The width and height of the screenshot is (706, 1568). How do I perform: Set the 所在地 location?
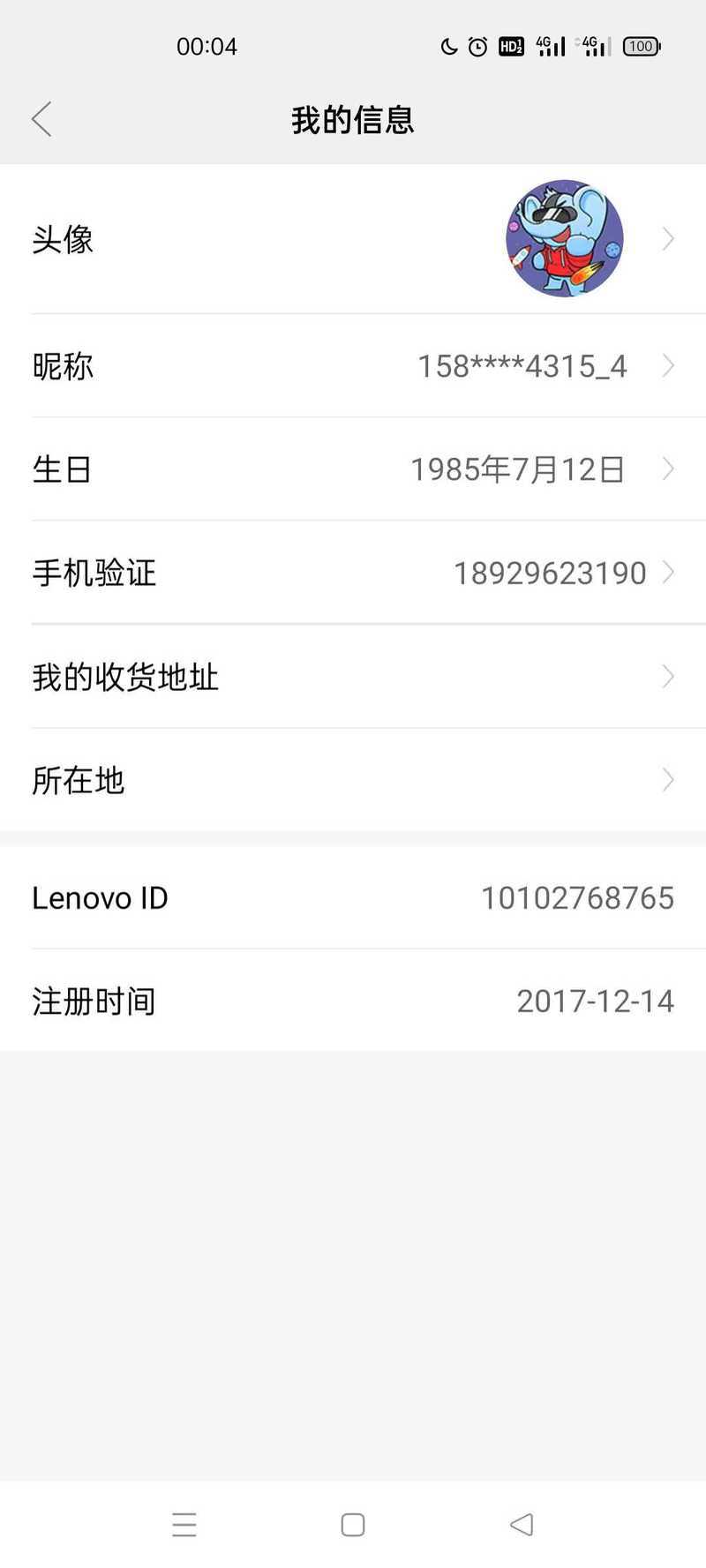pos(353,780)
